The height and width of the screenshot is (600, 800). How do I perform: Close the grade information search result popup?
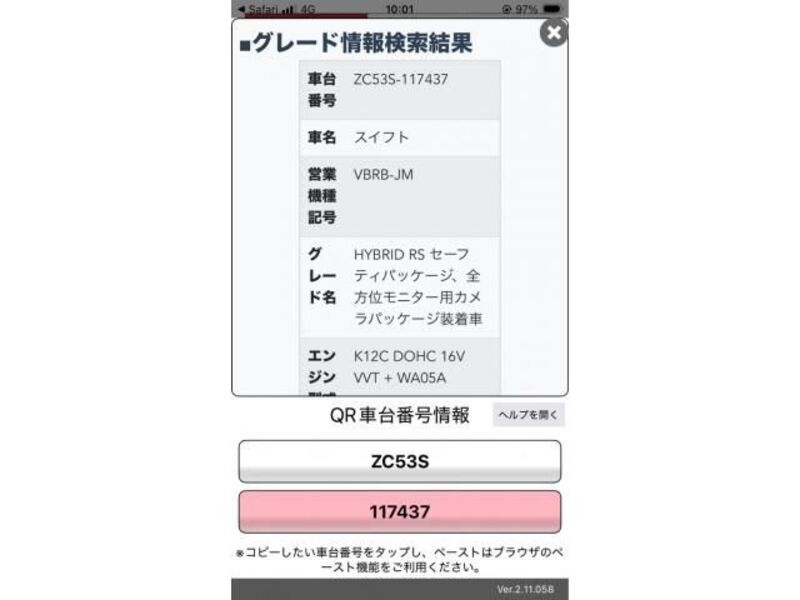tap(553, 33)
